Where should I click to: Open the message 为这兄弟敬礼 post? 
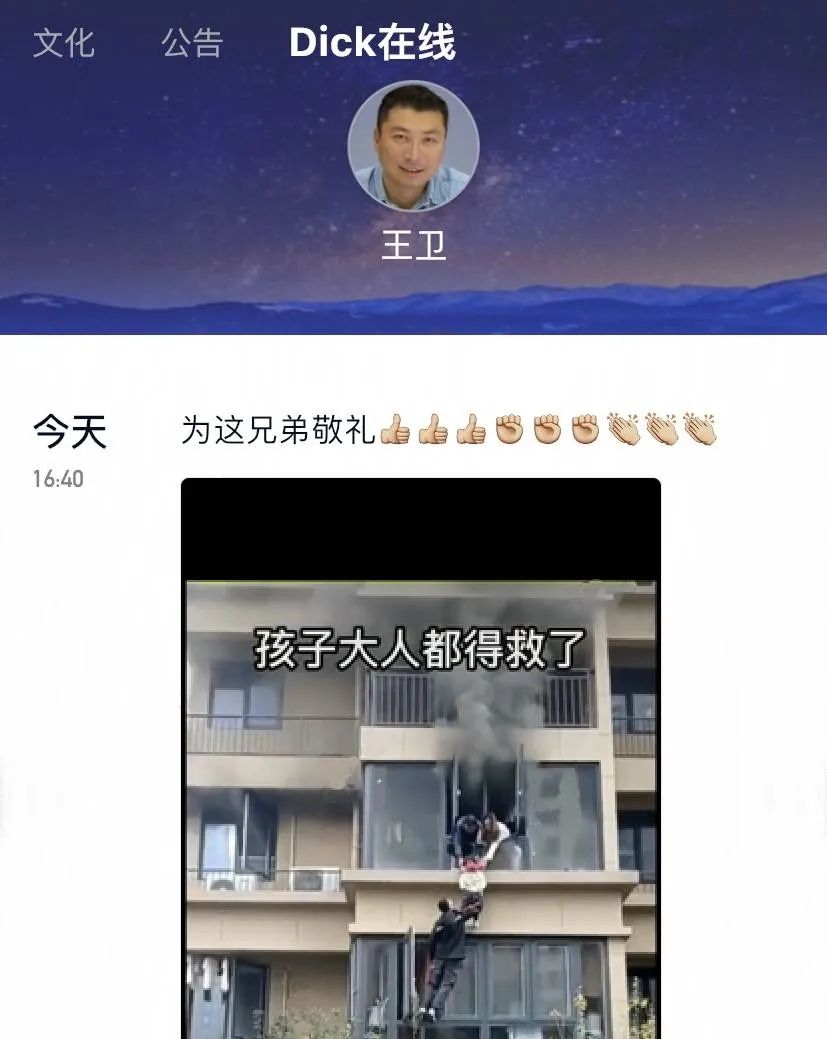coord(280,428)
